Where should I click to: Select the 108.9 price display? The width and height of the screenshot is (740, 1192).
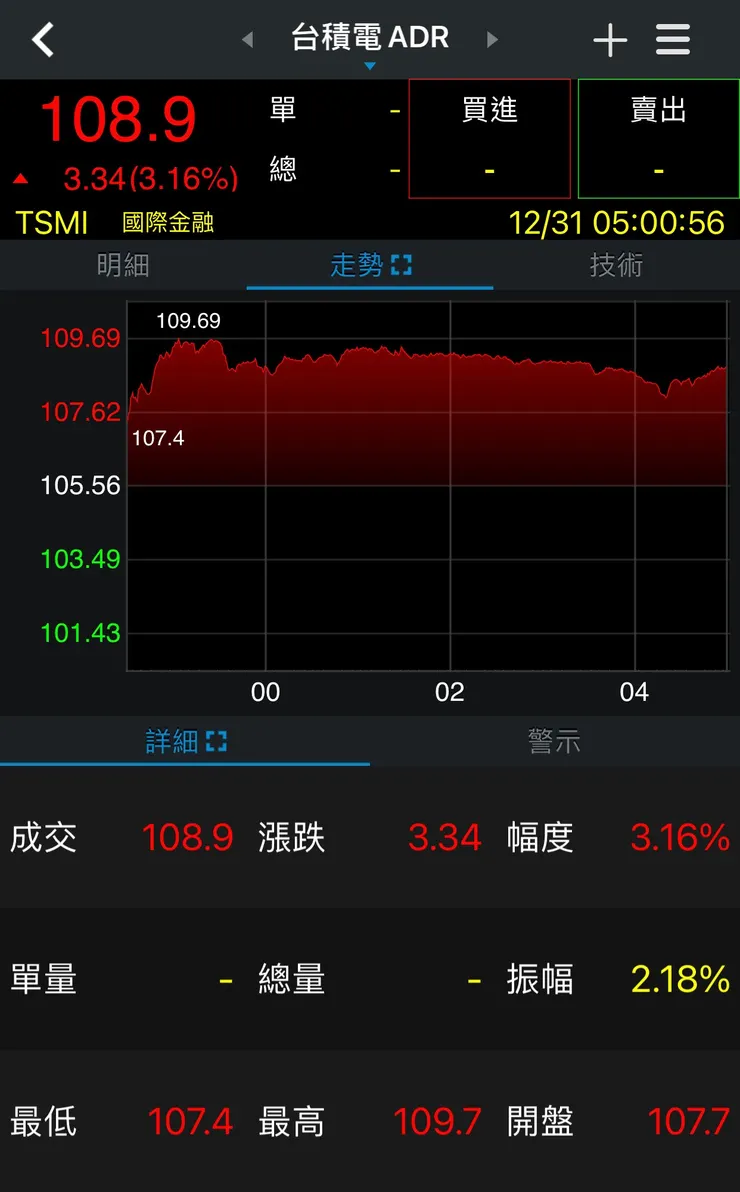pyautogui.click(x=119, y=118)
